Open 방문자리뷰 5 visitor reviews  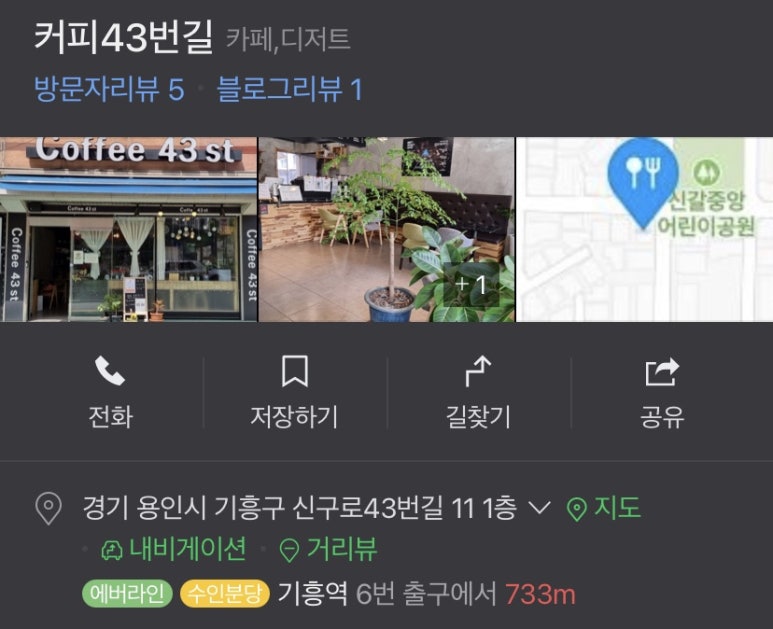[x=109, y=90]
